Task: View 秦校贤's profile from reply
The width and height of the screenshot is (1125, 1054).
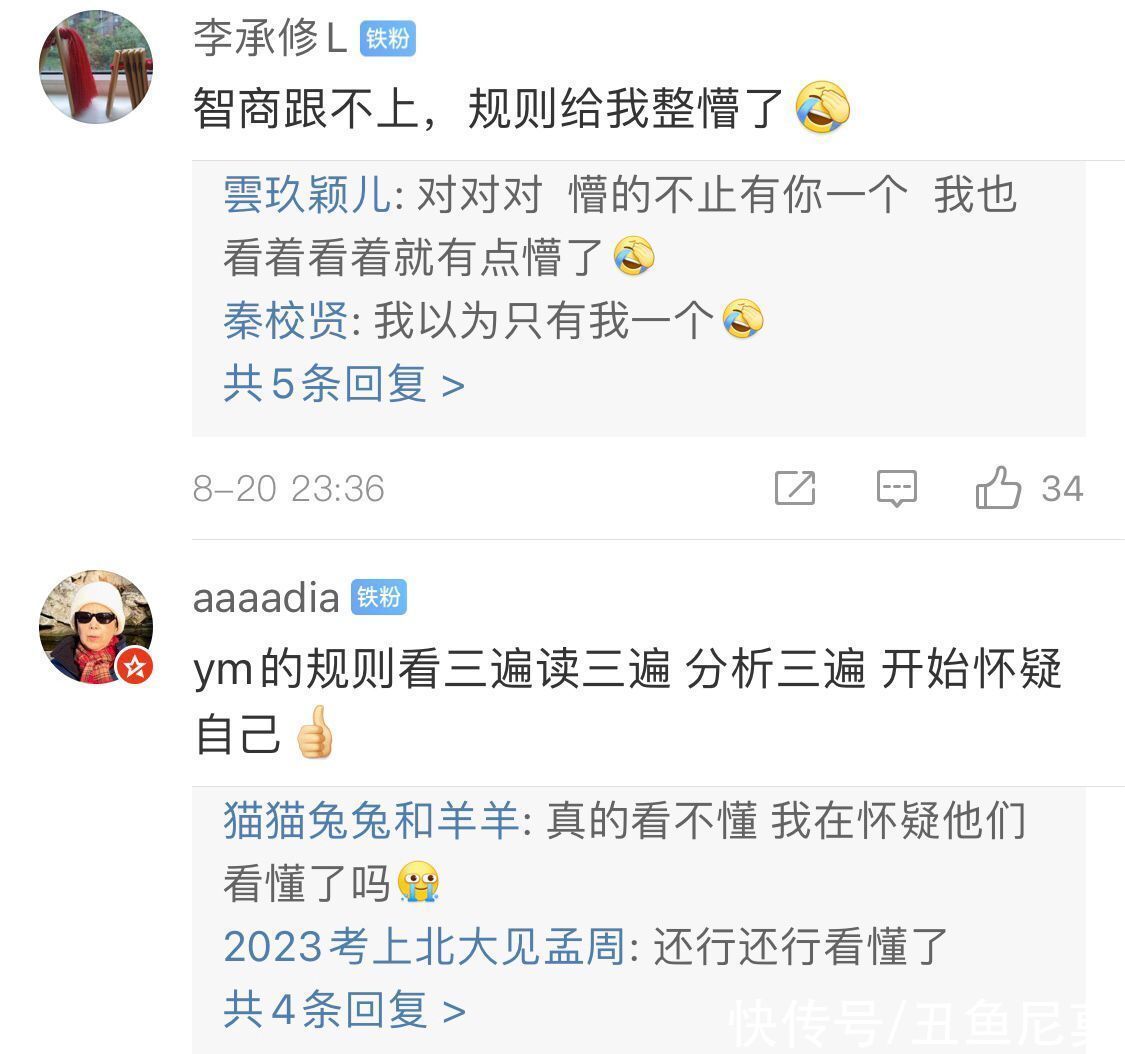Action: click(x=285, y=321)
